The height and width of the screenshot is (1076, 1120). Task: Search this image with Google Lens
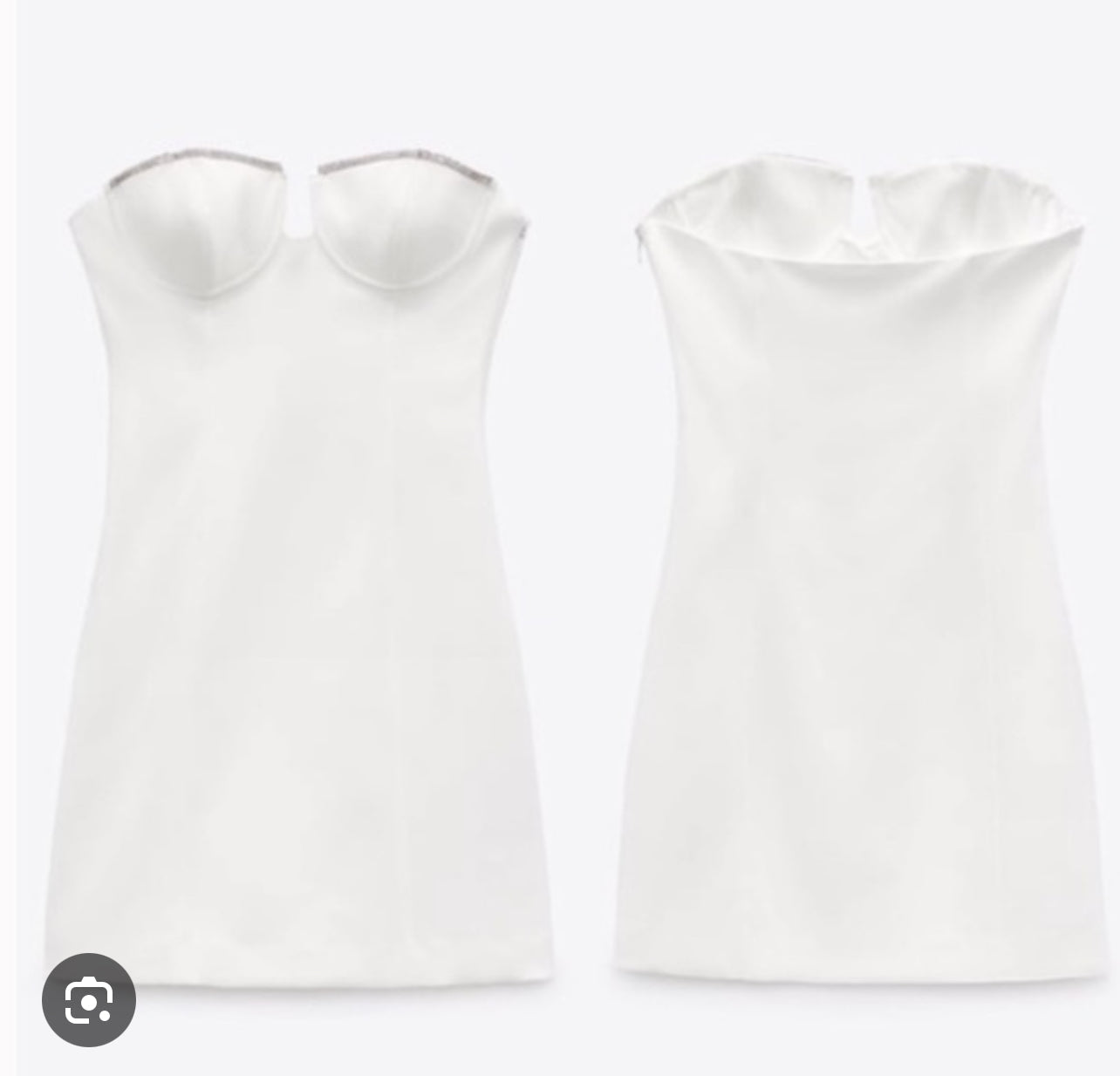point(89,998)
